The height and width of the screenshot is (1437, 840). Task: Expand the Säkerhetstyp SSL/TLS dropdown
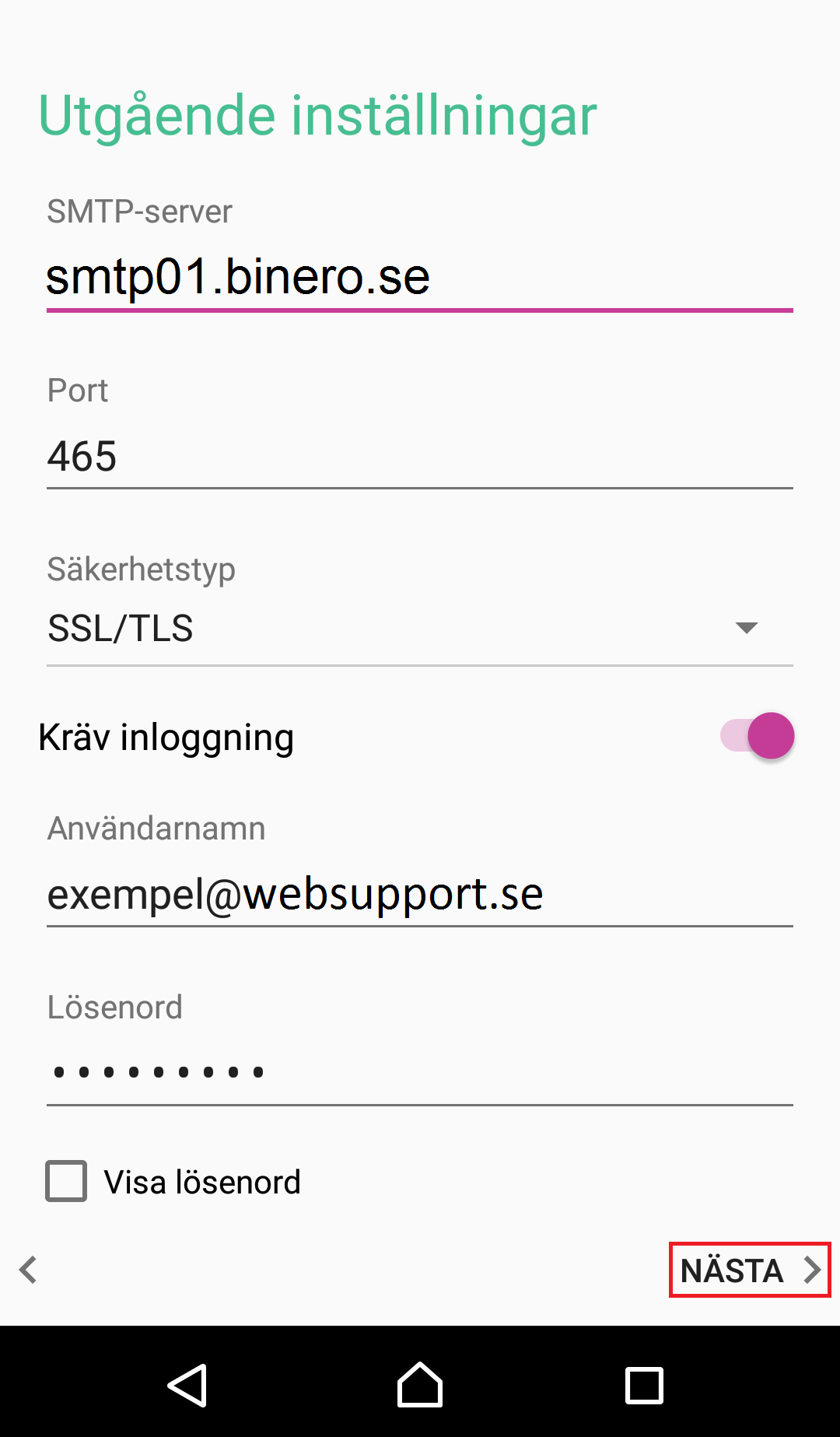420,629
